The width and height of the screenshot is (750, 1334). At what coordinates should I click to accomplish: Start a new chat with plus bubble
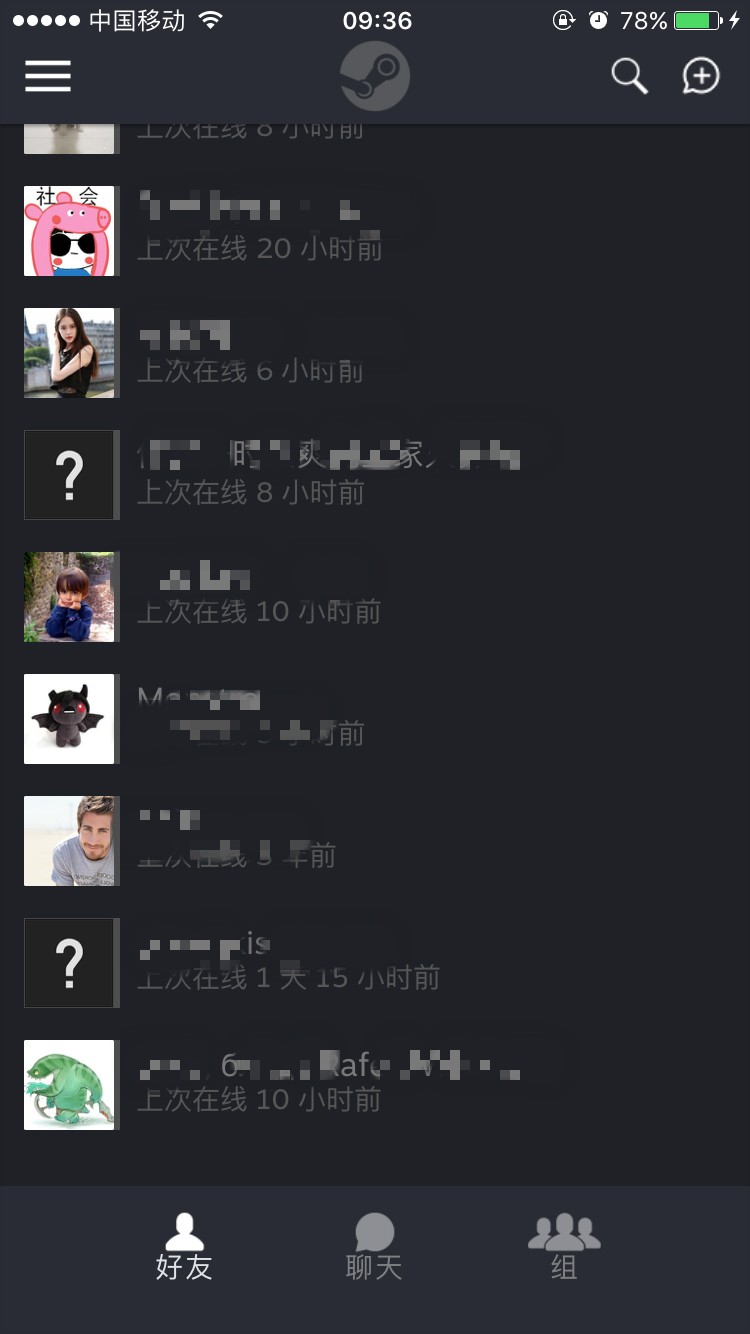point(701,76)
